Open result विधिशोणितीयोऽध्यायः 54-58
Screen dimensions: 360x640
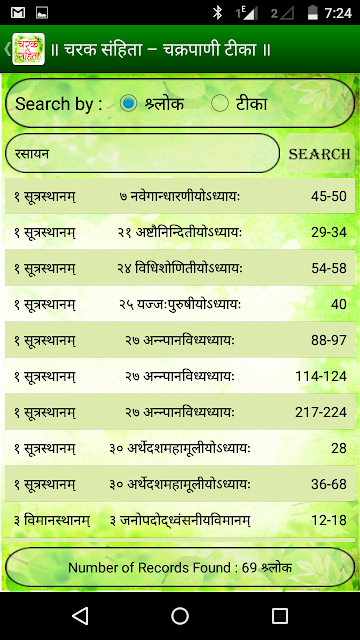point(180,268)
